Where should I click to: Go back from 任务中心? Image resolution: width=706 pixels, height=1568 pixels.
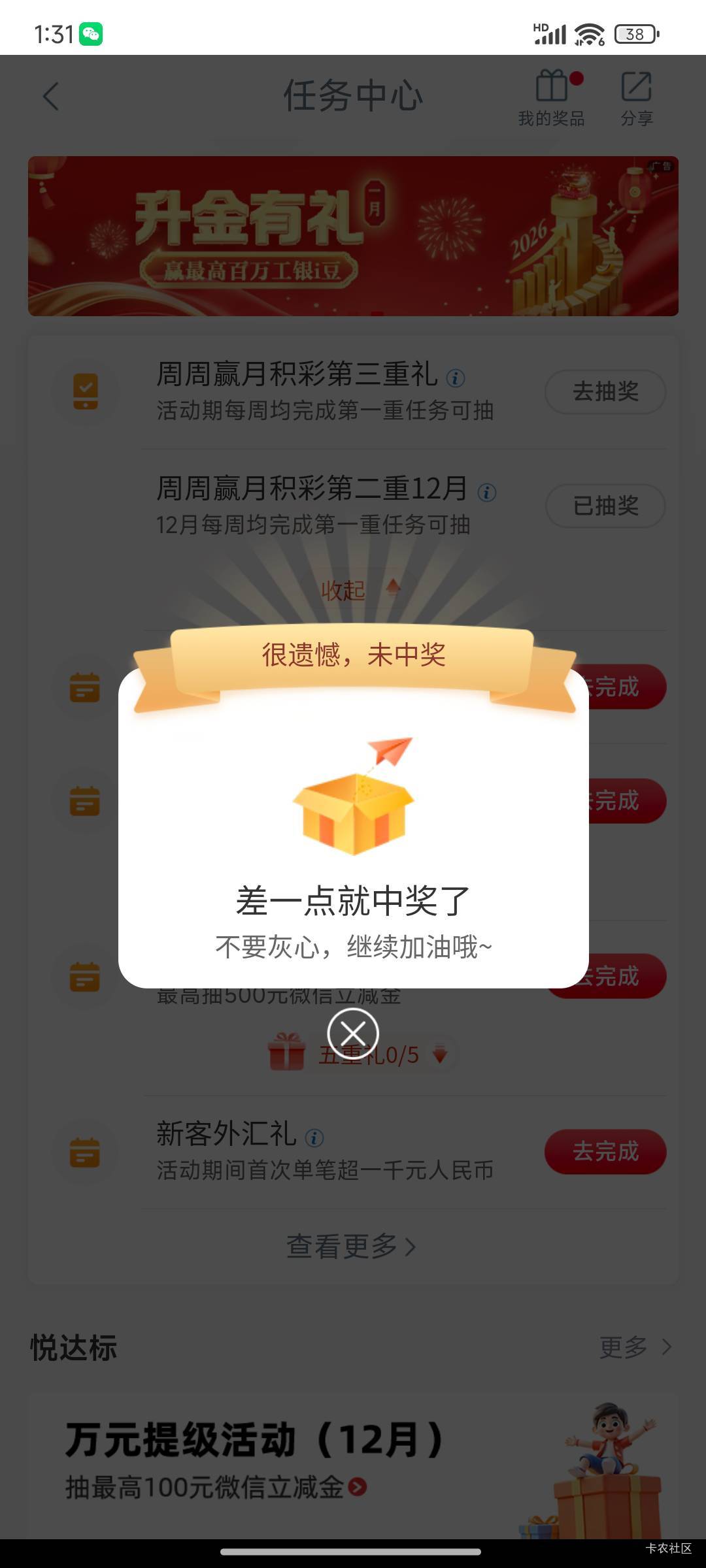tap(51, 97)
